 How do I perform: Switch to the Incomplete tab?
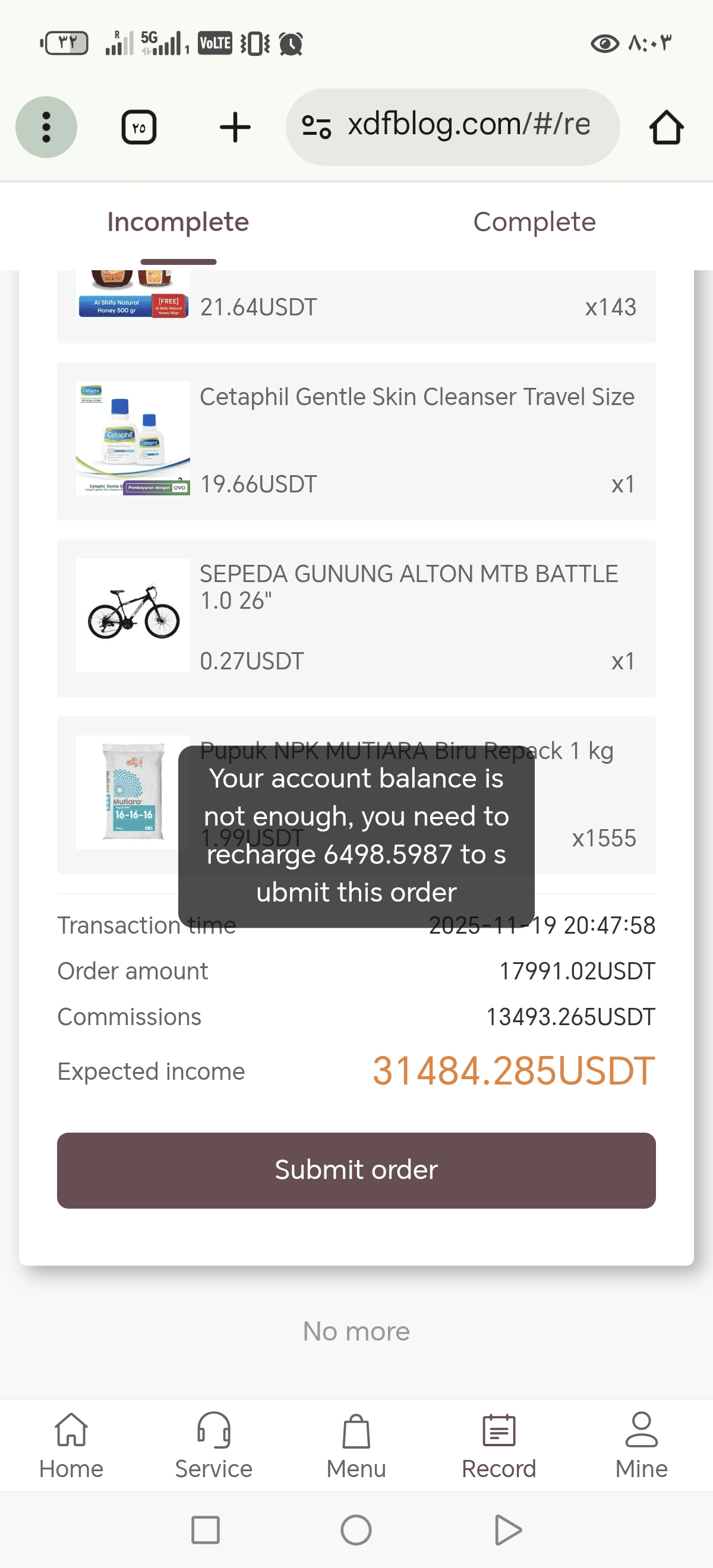tap(178, 223)
